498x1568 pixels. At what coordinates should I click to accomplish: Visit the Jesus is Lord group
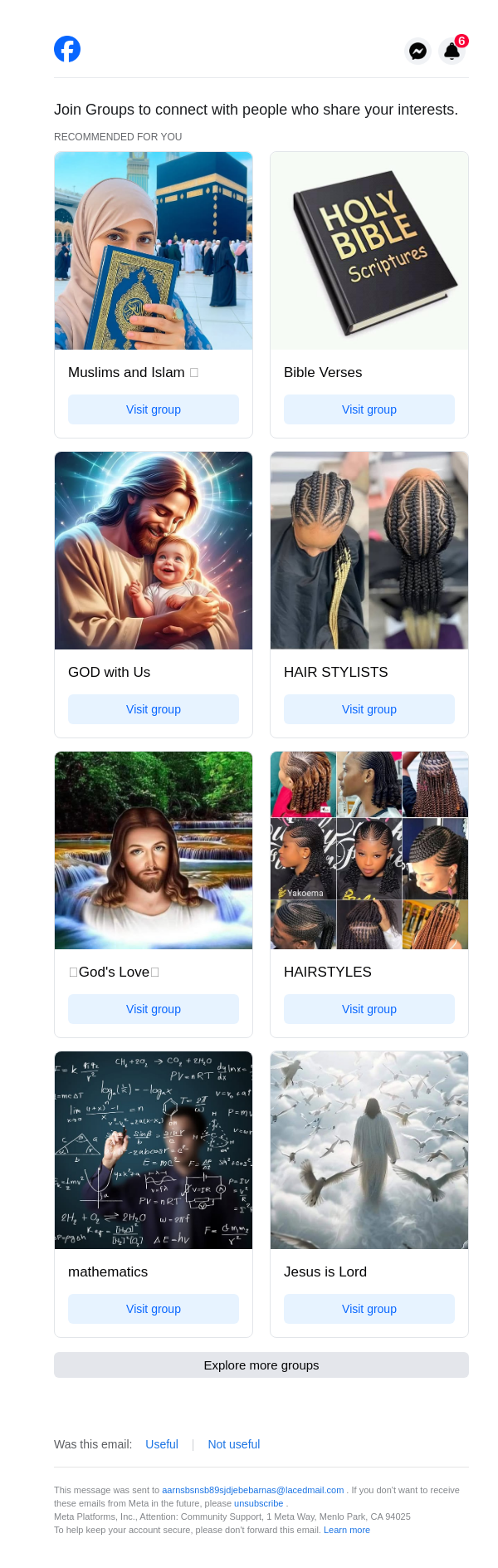tap(369, 1309)
